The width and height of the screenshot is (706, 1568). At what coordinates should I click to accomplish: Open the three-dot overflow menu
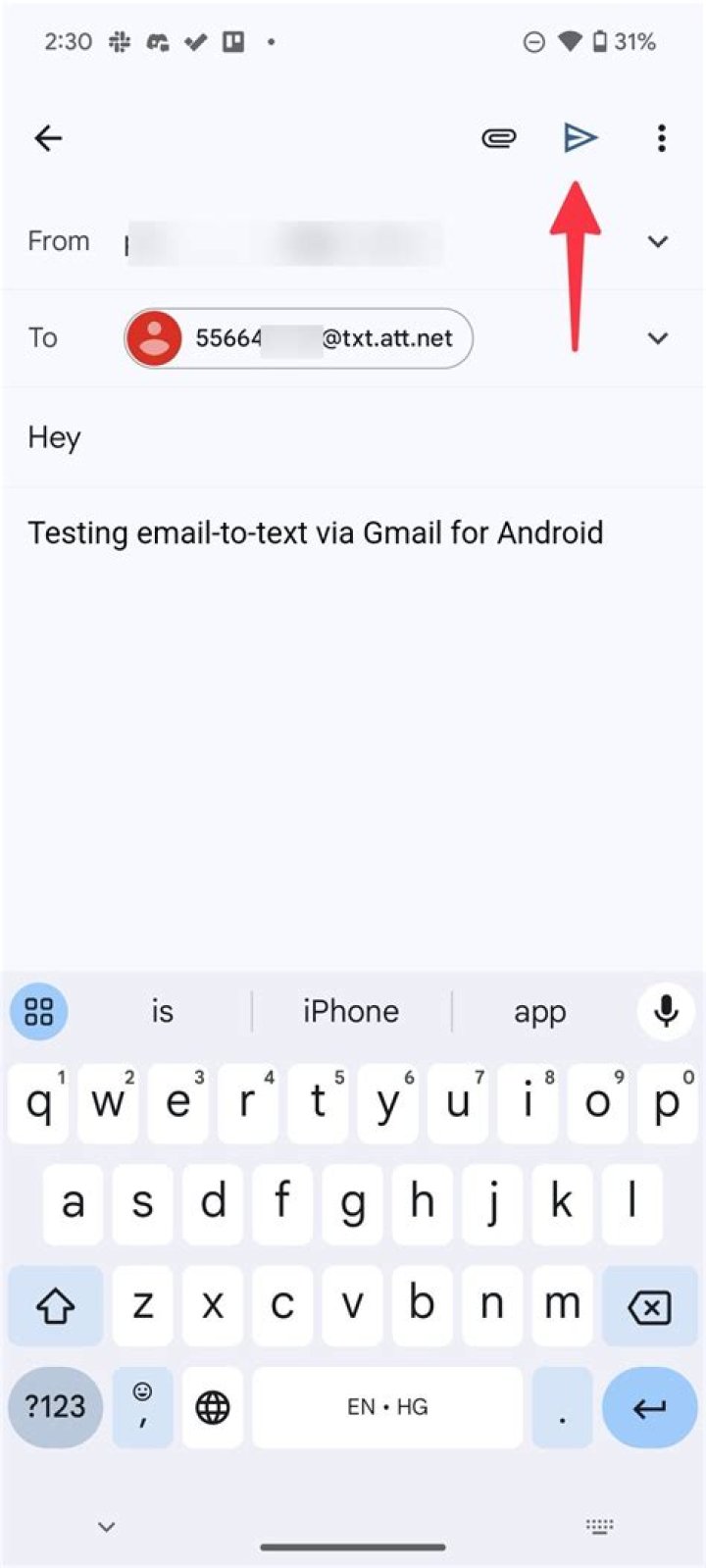662,137
